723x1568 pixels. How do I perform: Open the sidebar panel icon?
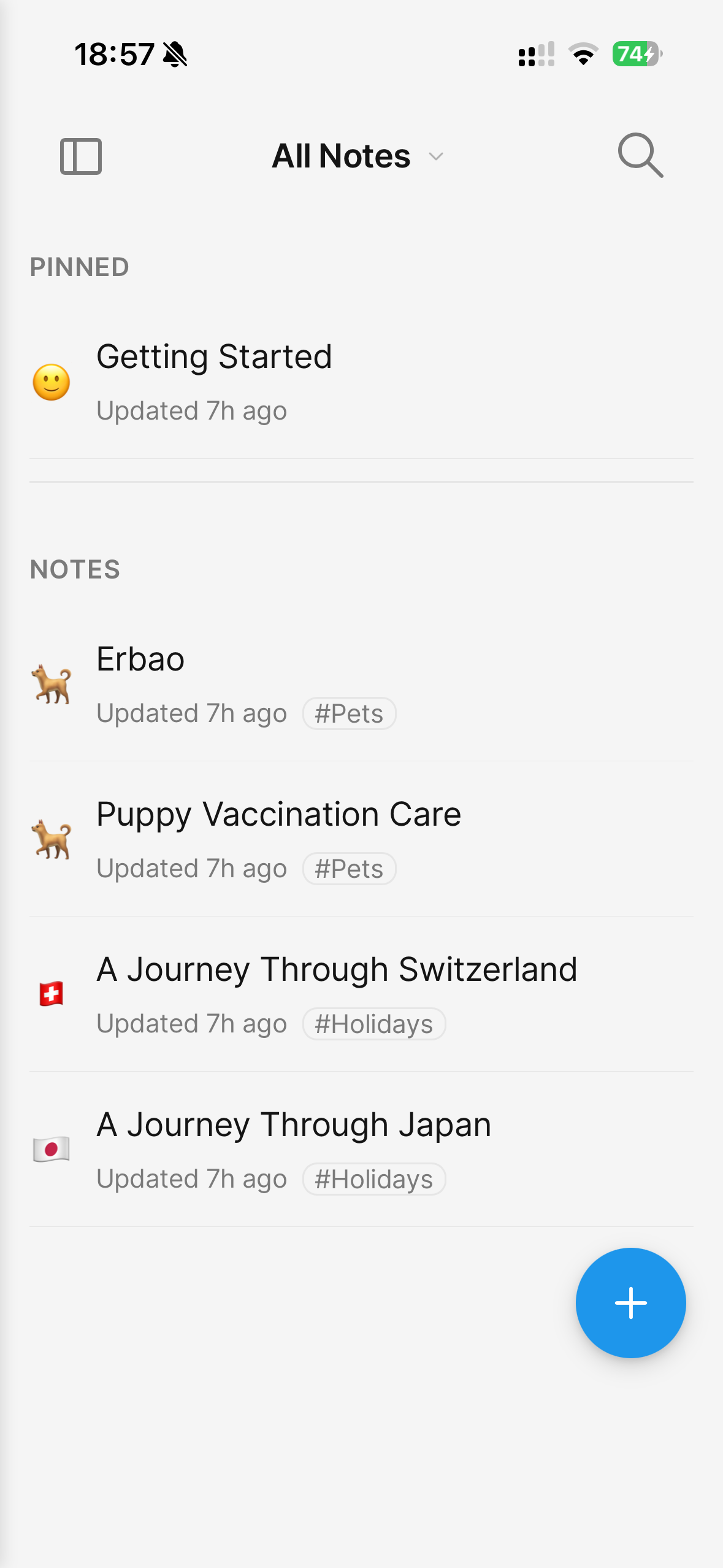point(82,156)
